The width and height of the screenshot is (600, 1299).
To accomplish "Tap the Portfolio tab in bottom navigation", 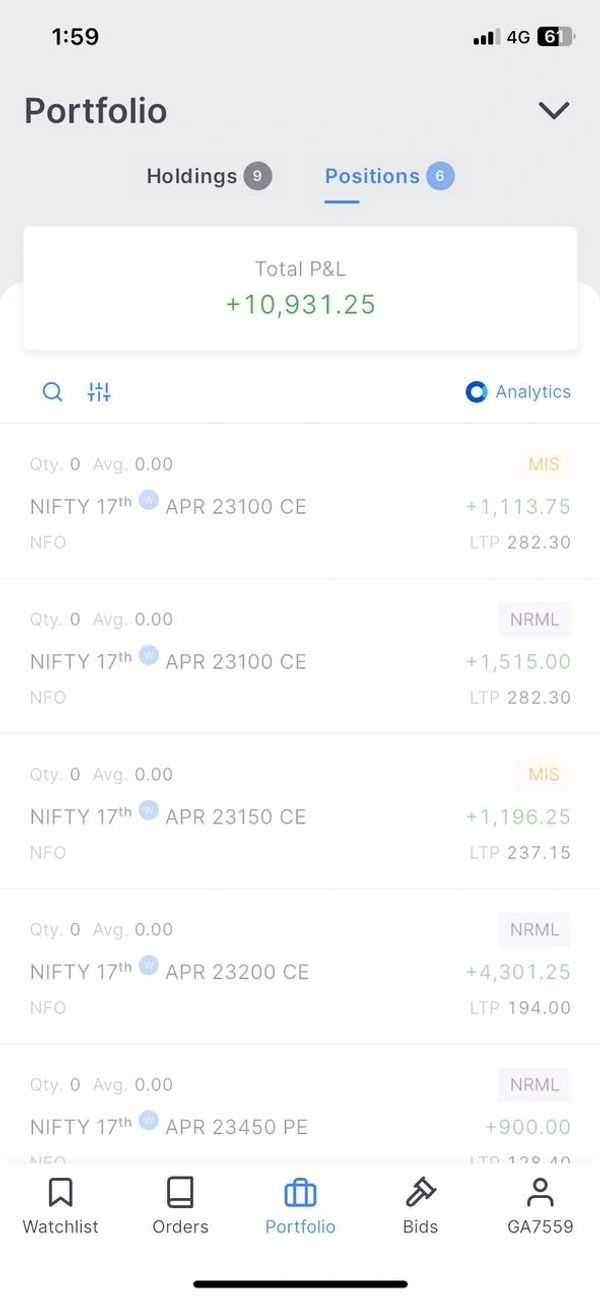I will (300, 1206).
